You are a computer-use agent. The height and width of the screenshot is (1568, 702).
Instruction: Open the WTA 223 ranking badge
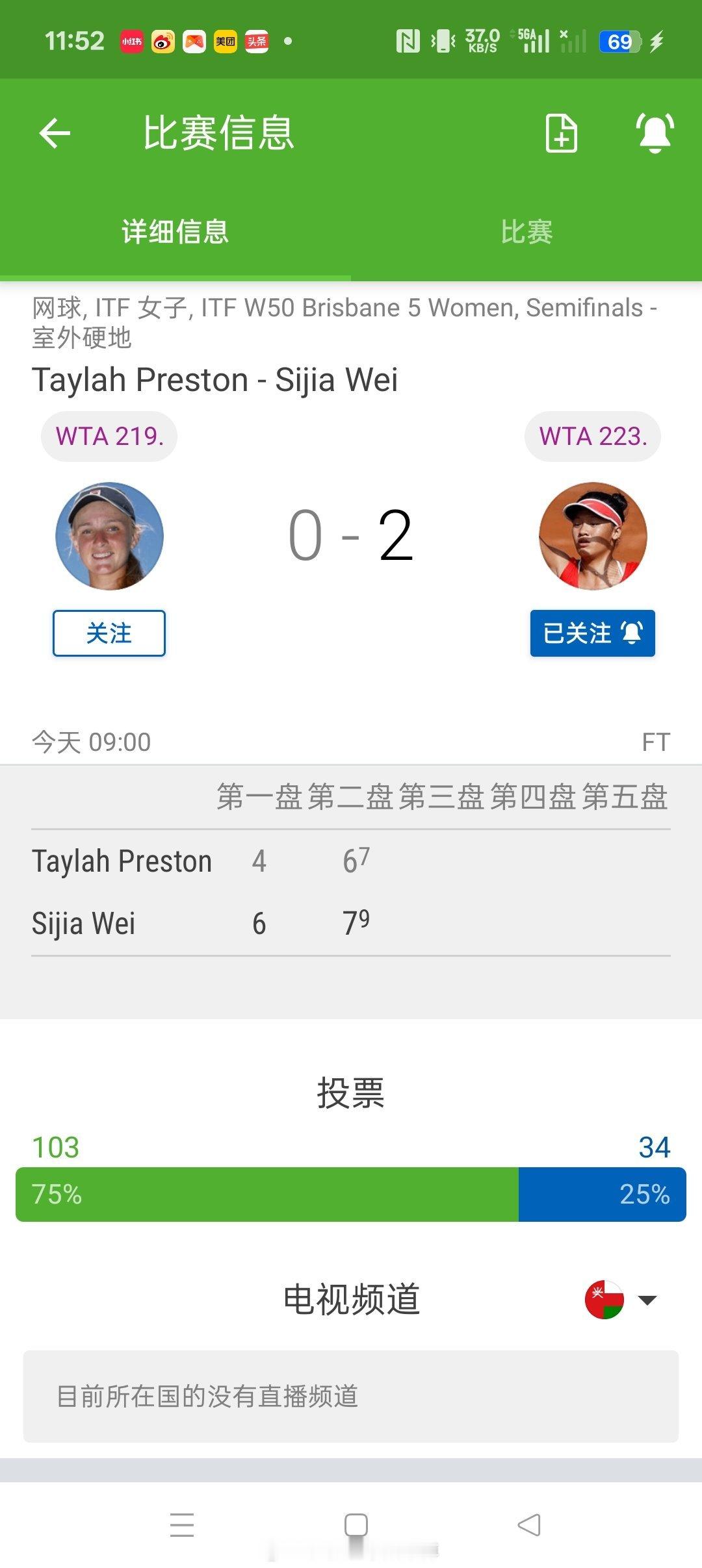pyautogui.click(x=592, y=436)
